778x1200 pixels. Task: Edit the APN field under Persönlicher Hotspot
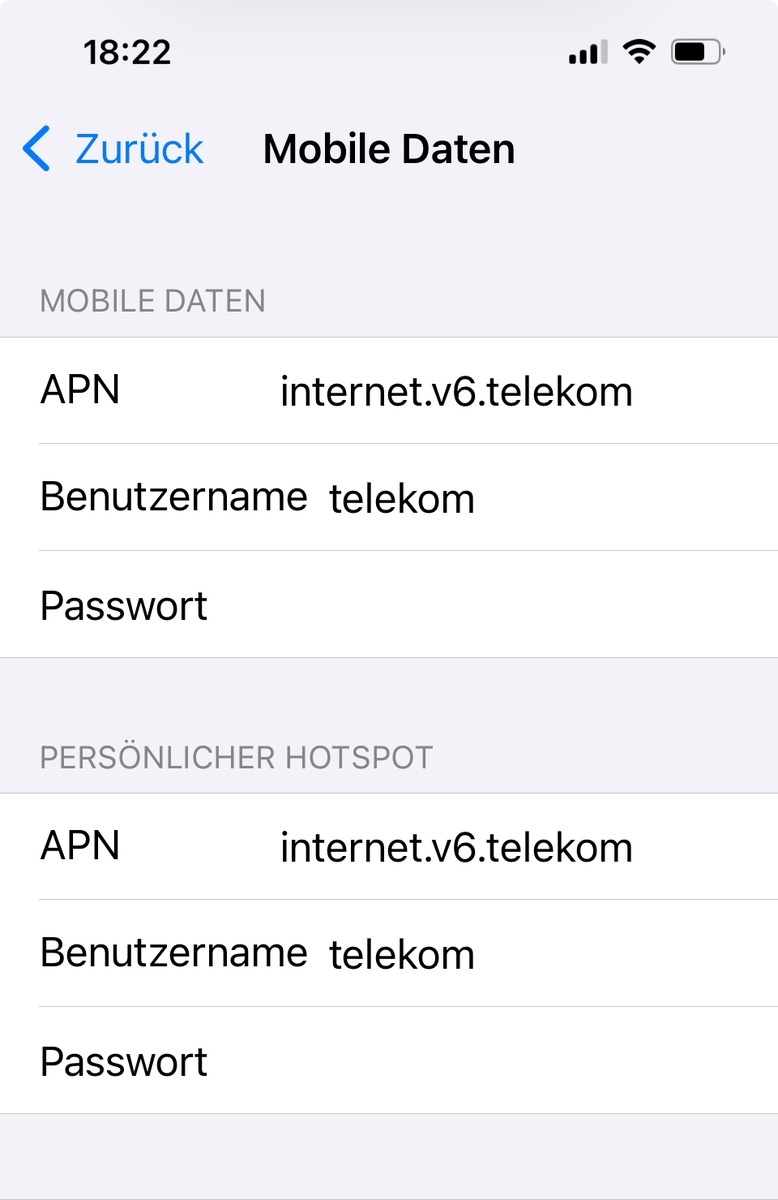(x=456, y=847)
